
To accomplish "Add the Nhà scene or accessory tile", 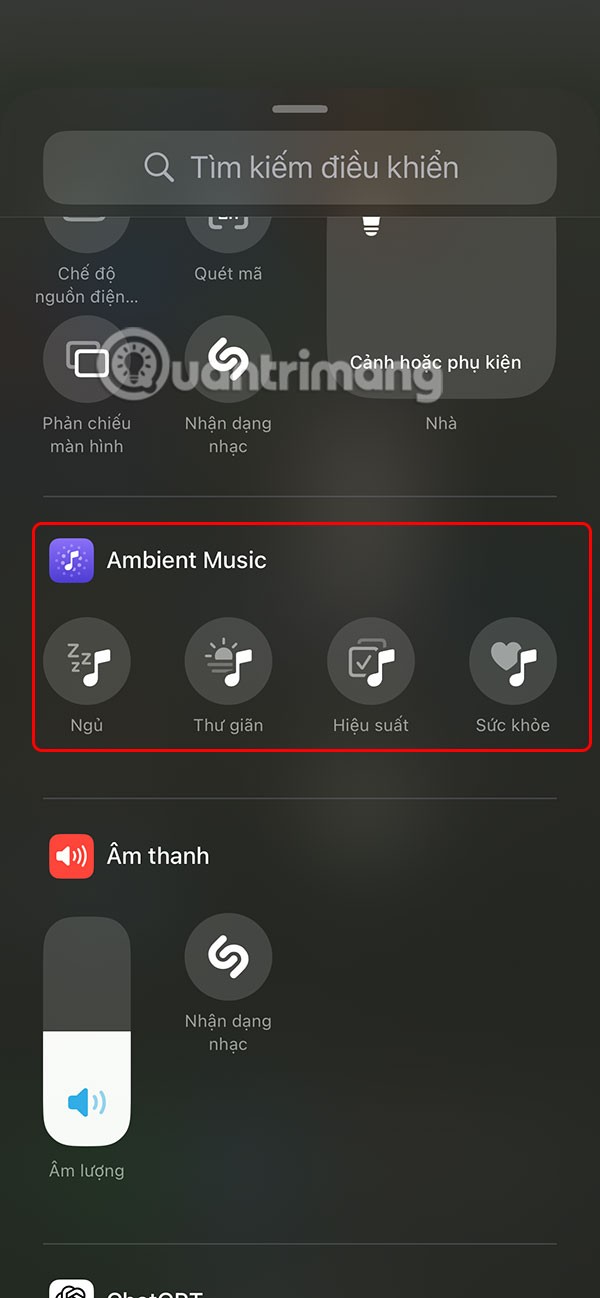I will 441,310.
